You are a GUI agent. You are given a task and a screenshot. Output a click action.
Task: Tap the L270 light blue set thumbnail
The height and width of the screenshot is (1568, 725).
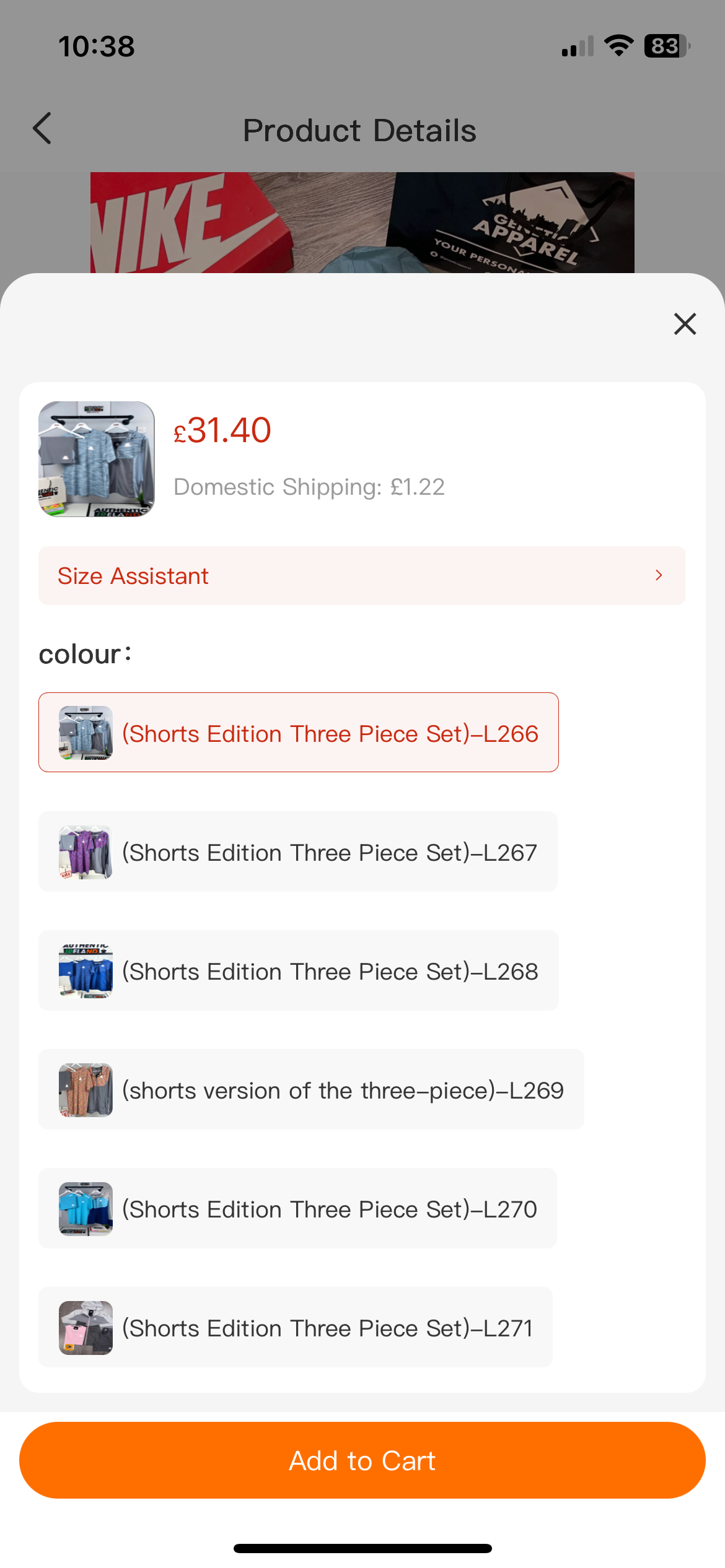coord(85,1208)
